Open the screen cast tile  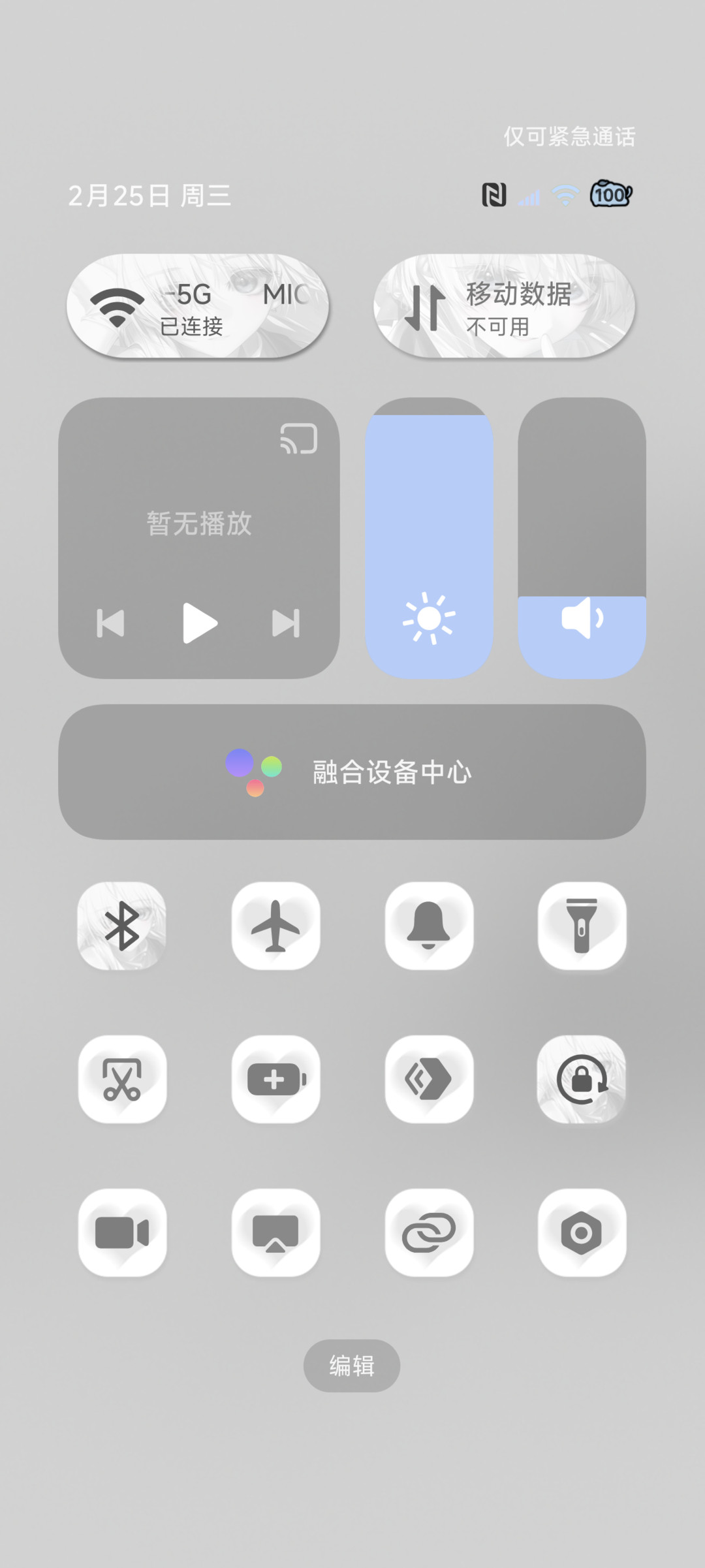(x=275, y=1232)
